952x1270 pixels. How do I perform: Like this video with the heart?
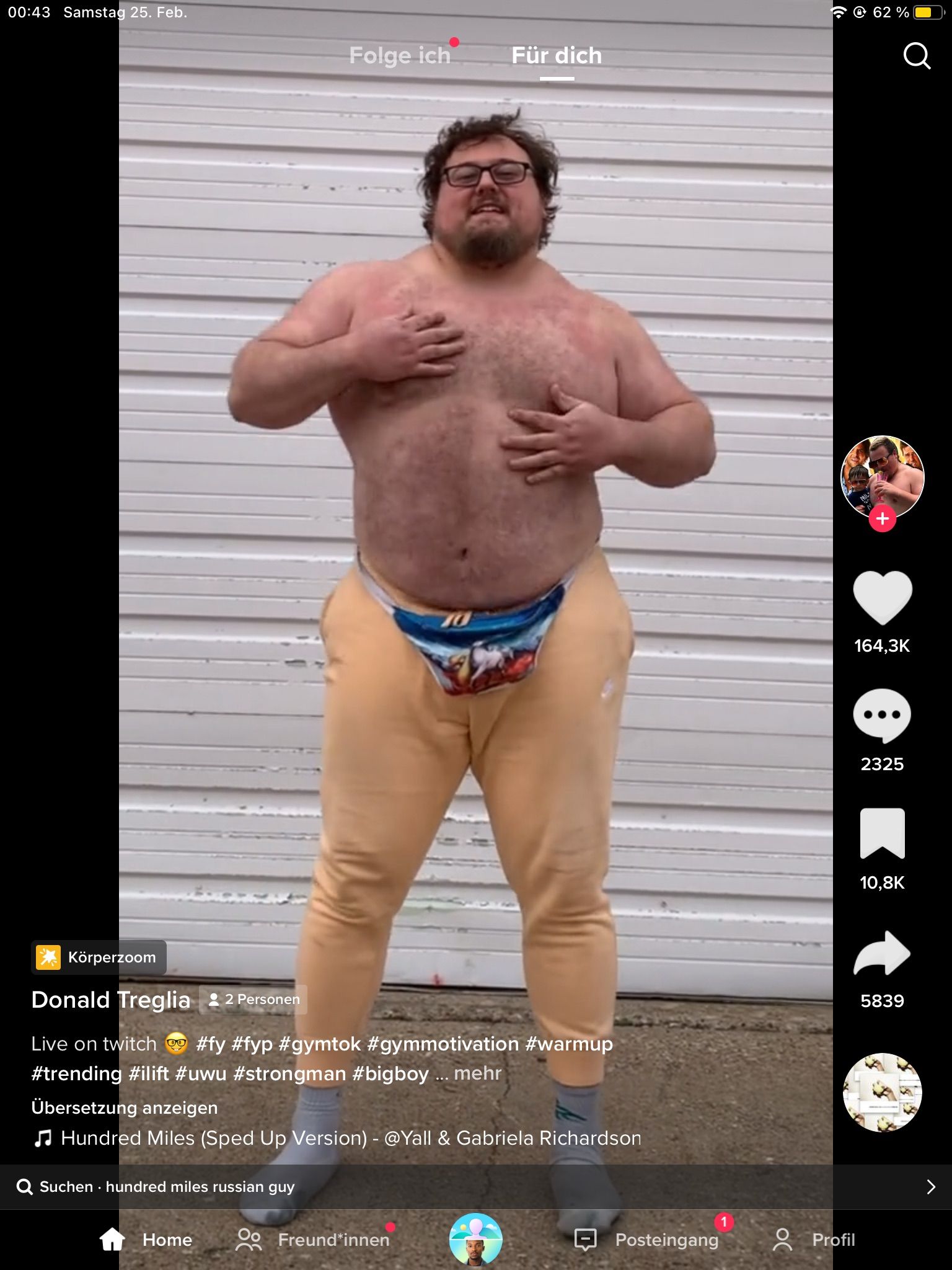coord(882,597)
